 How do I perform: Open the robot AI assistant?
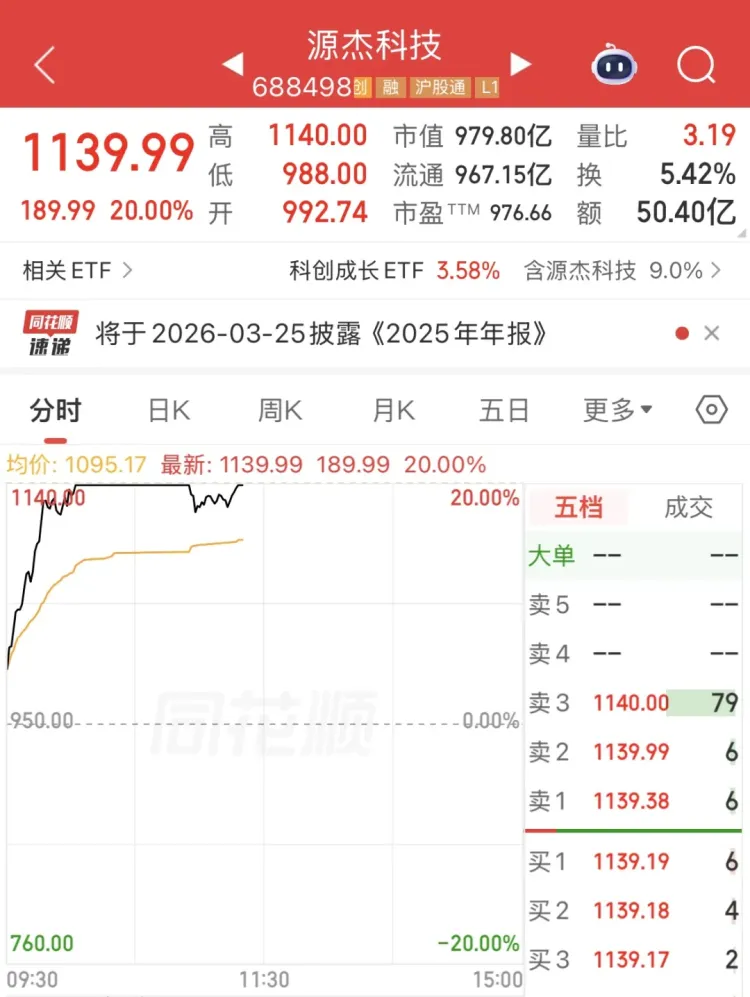[612, 65]
